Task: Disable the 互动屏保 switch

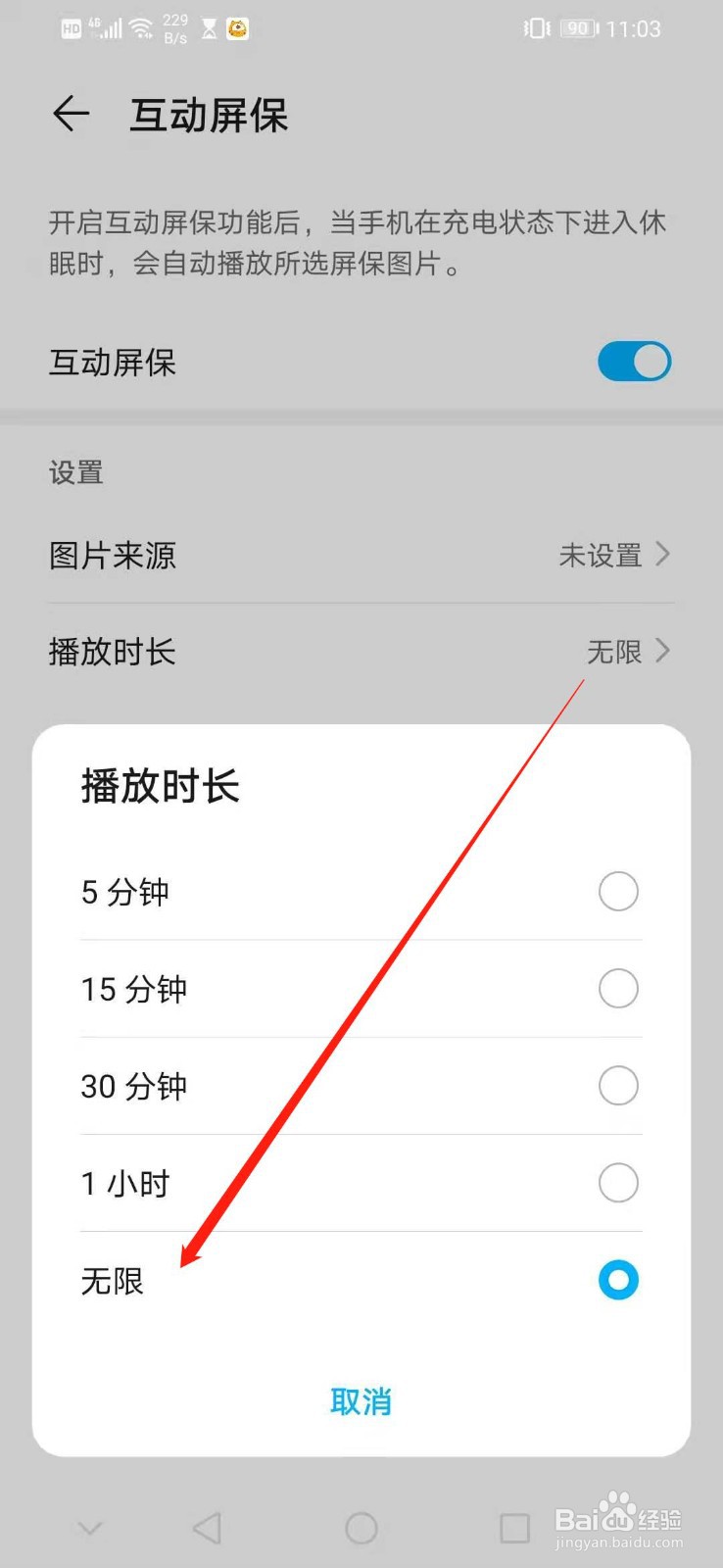Action: coord(633,362)
